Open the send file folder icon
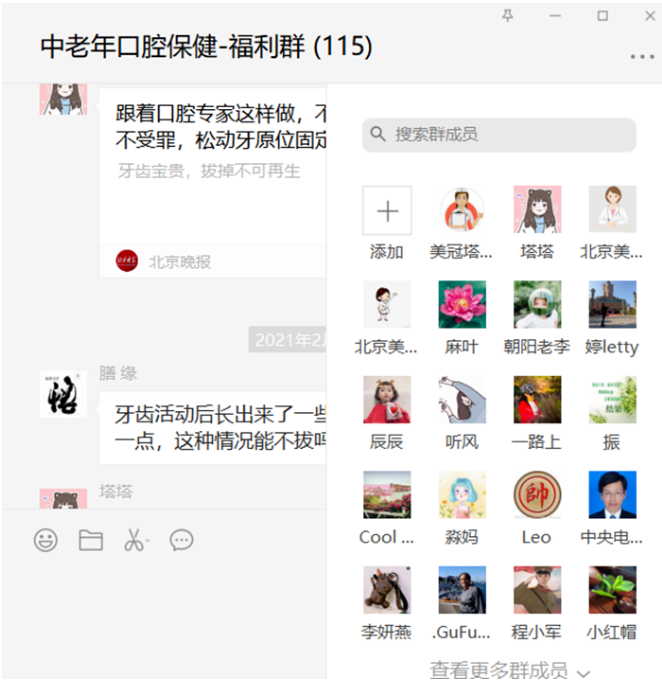Image resolution: width=662 pixels, height=699 pixels. click(x=91, y=541)
